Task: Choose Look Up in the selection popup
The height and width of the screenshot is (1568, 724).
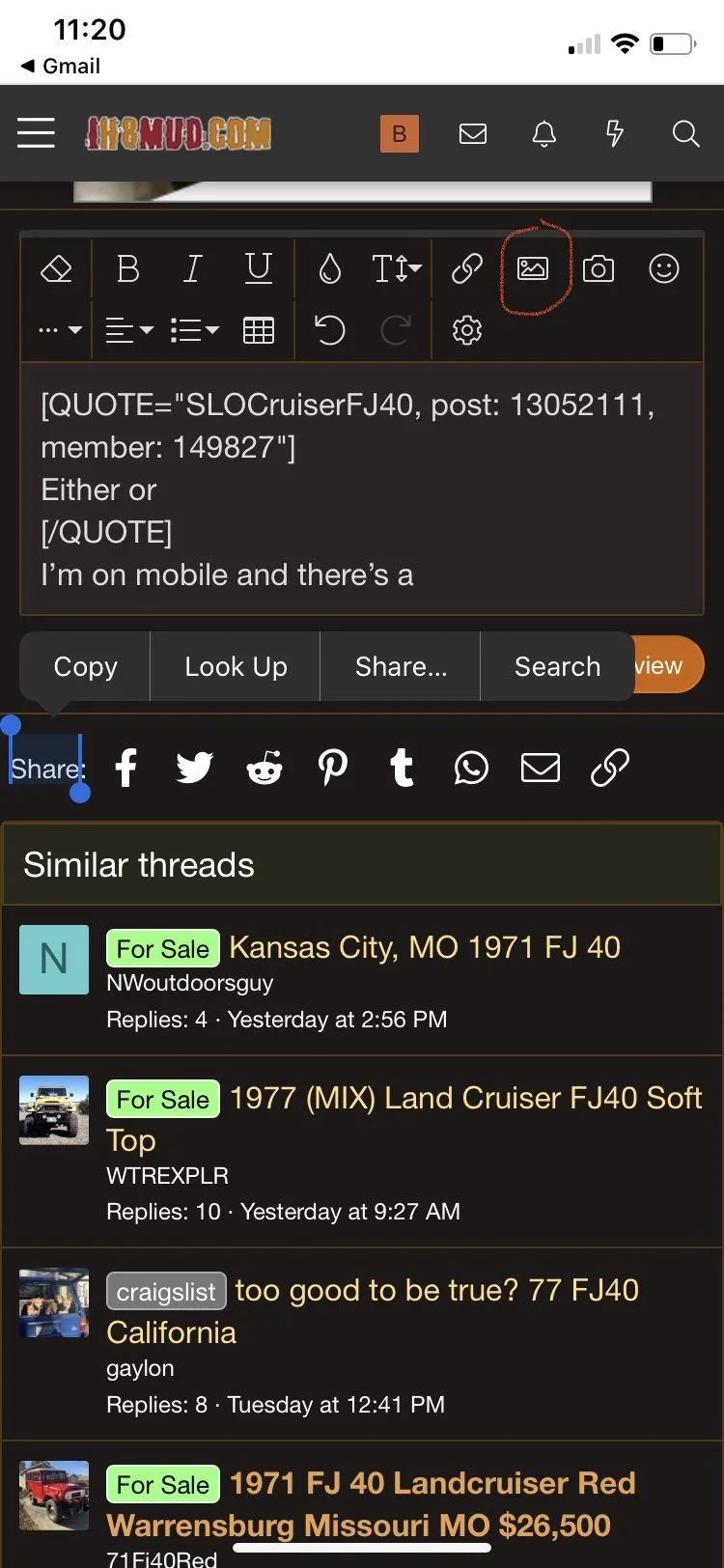Action: (x=236, y=666)
